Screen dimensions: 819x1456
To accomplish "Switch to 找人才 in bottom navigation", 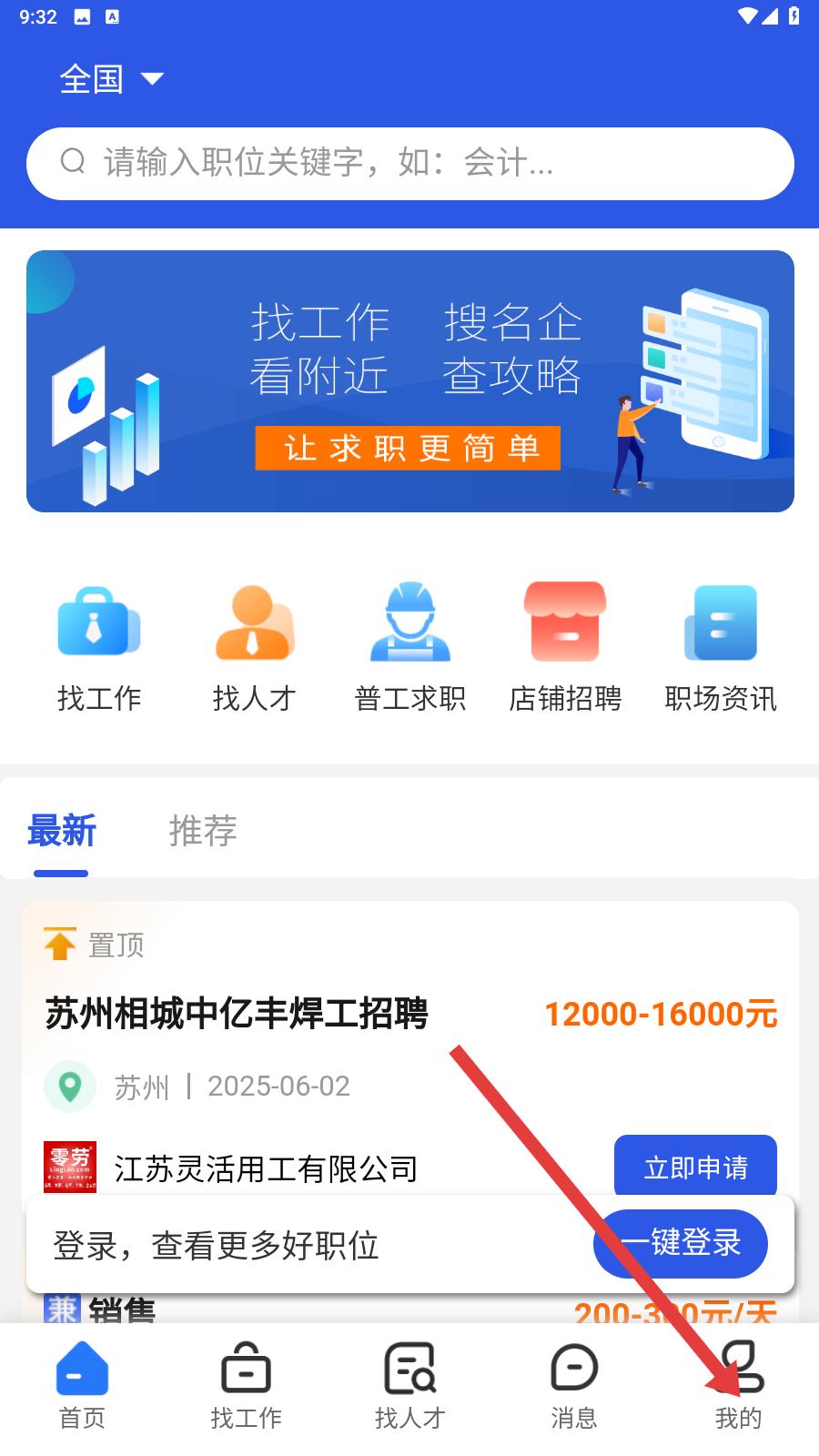I will 409,1385.
